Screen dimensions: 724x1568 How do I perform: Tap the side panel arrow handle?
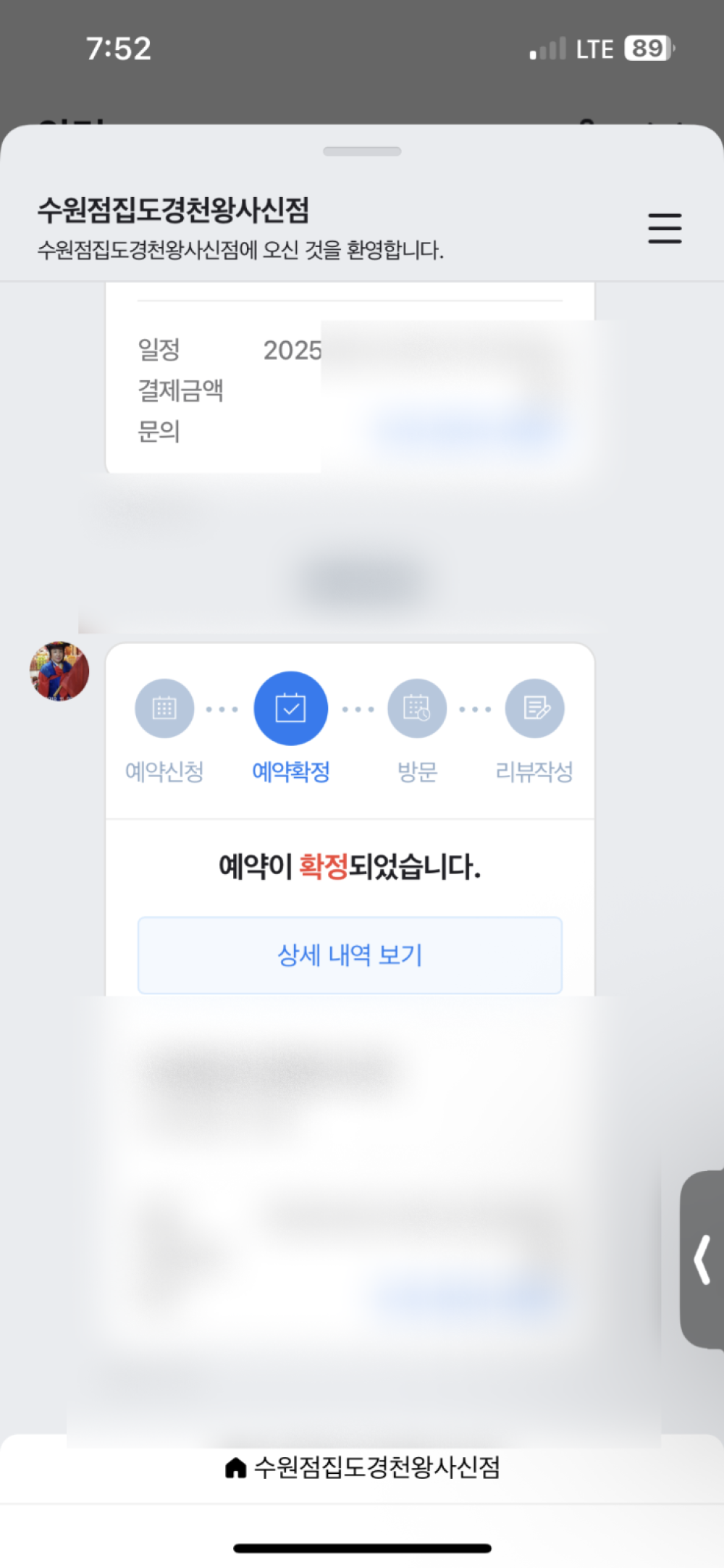click(x=702, y=1259)
